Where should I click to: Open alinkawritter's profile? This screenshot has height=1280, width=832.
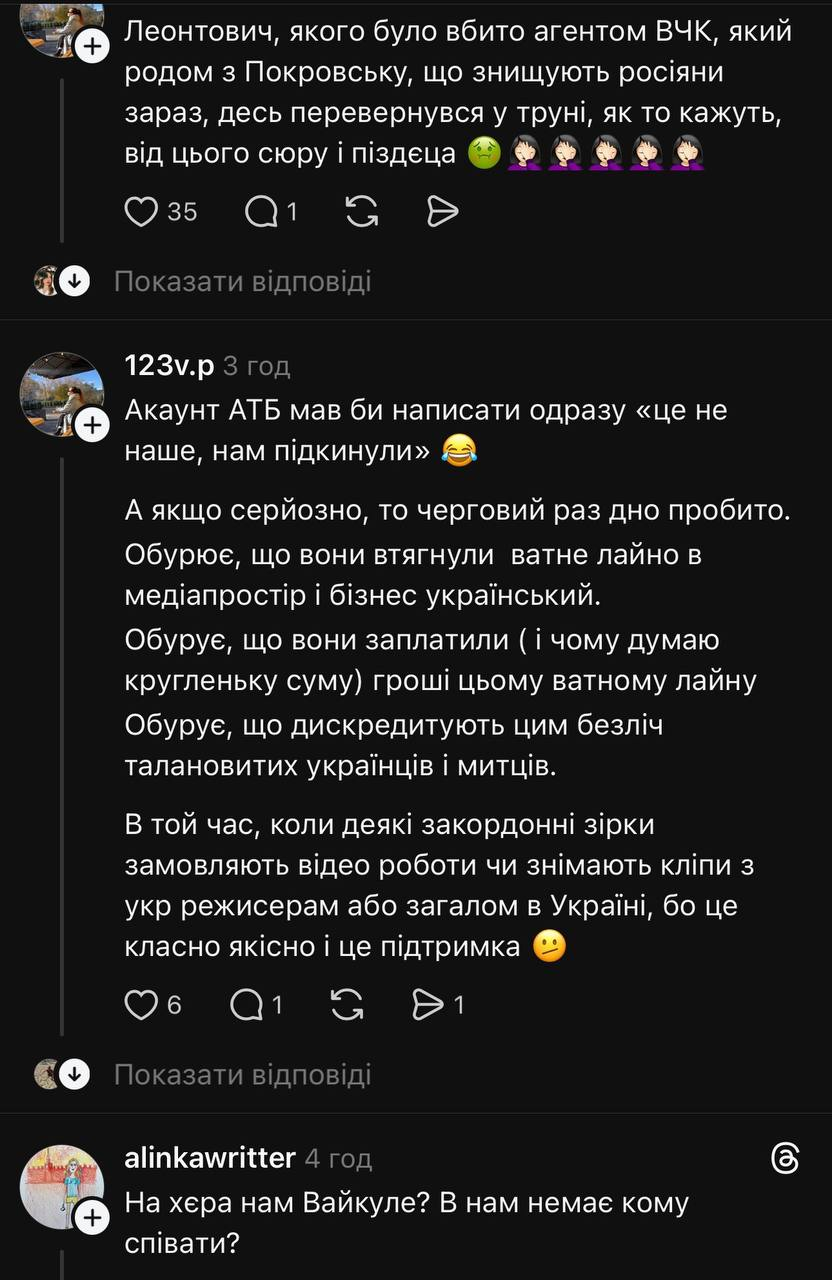point(210,1158)
